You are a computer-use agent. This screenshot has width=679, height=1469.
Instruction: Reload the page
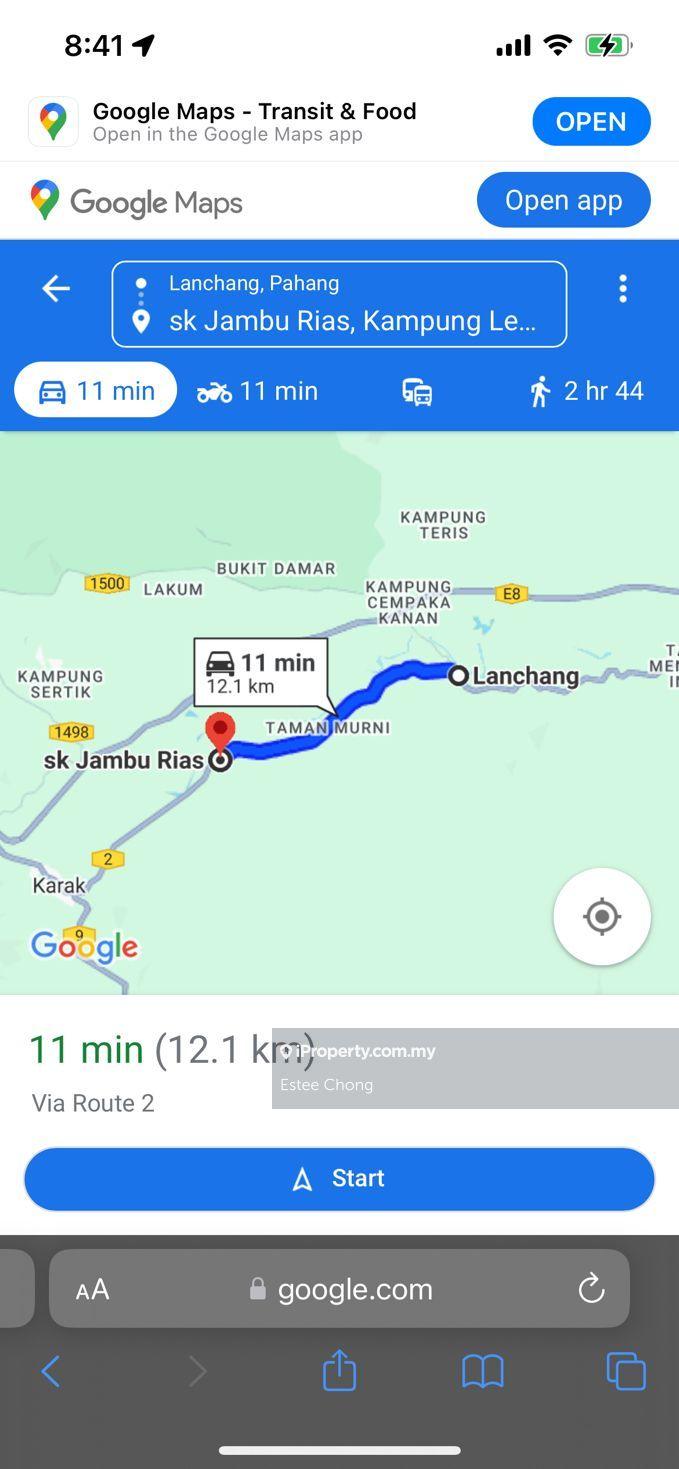pyautogui.click(x=592, y=1288)
